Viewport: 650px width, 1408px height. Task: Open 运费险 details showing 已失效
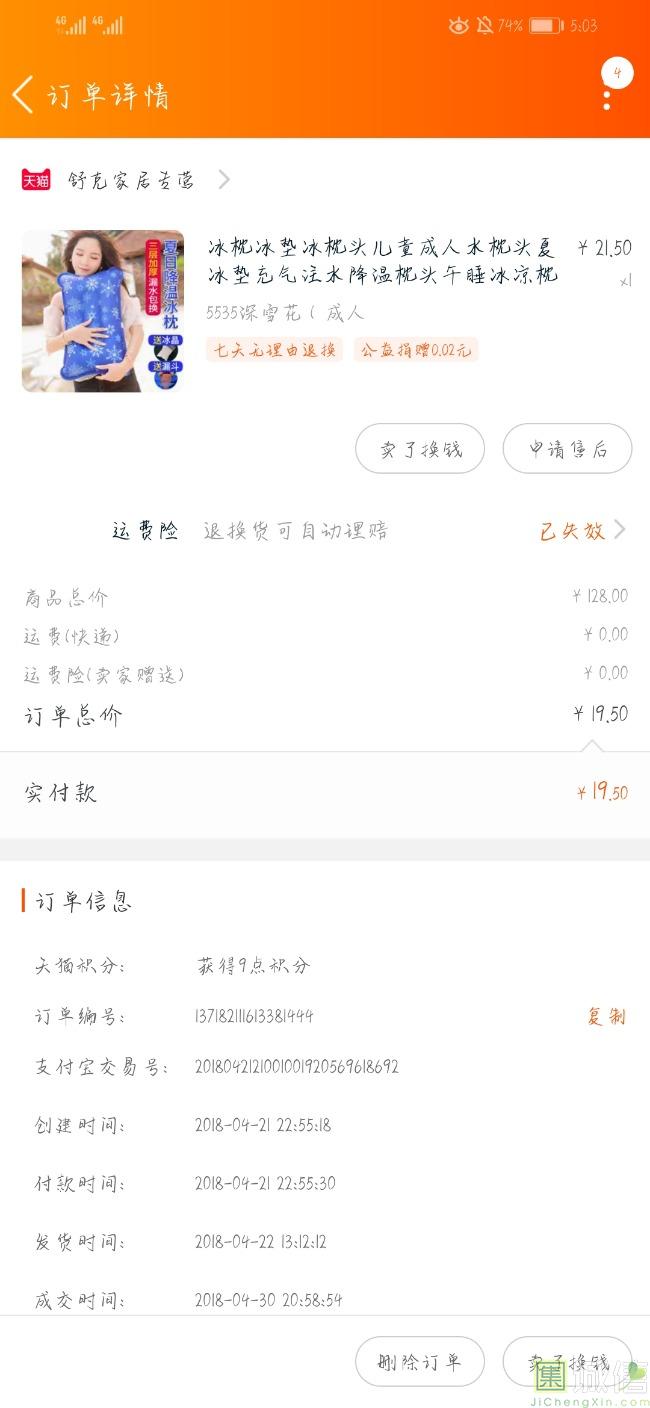tap(582, 531)
